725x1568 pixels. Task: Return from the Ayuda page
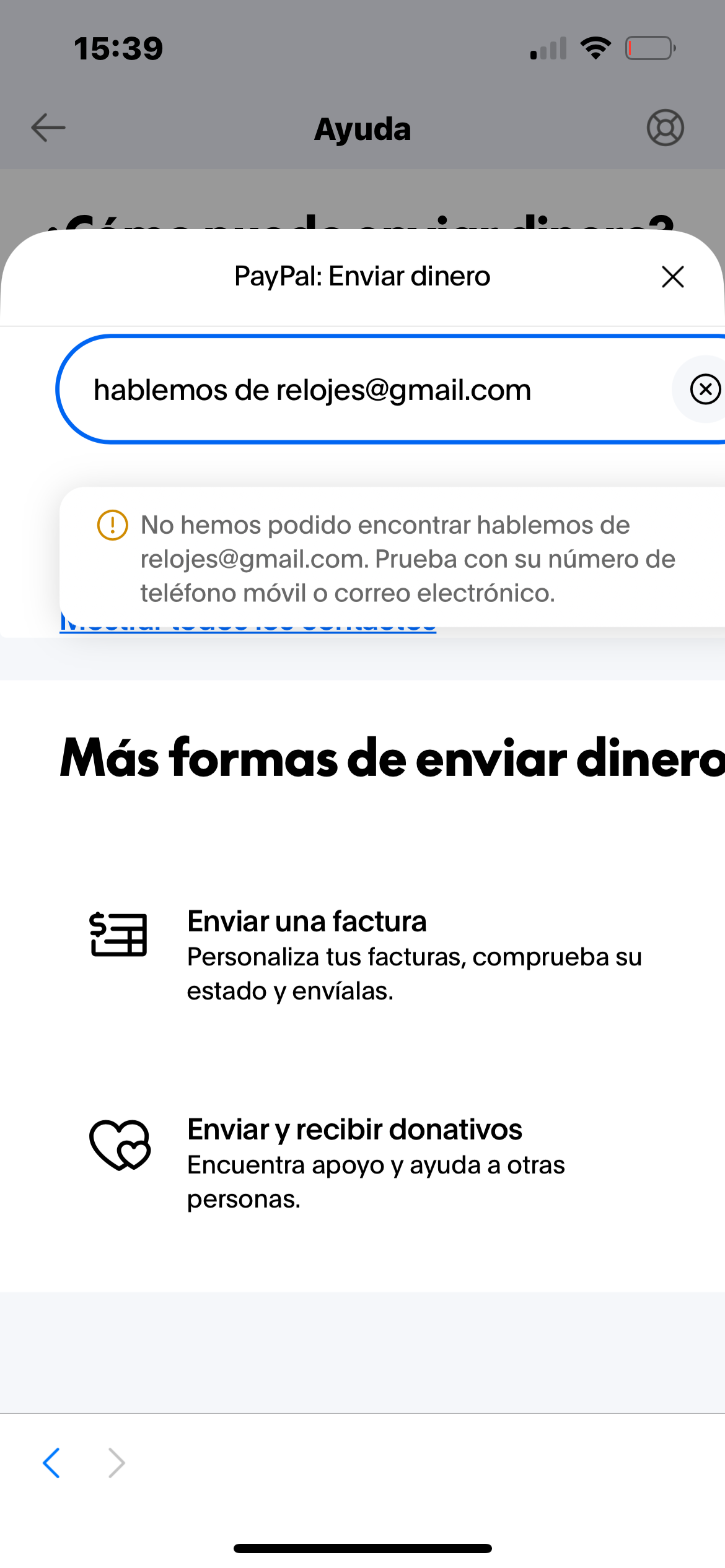tap(48, 128)
